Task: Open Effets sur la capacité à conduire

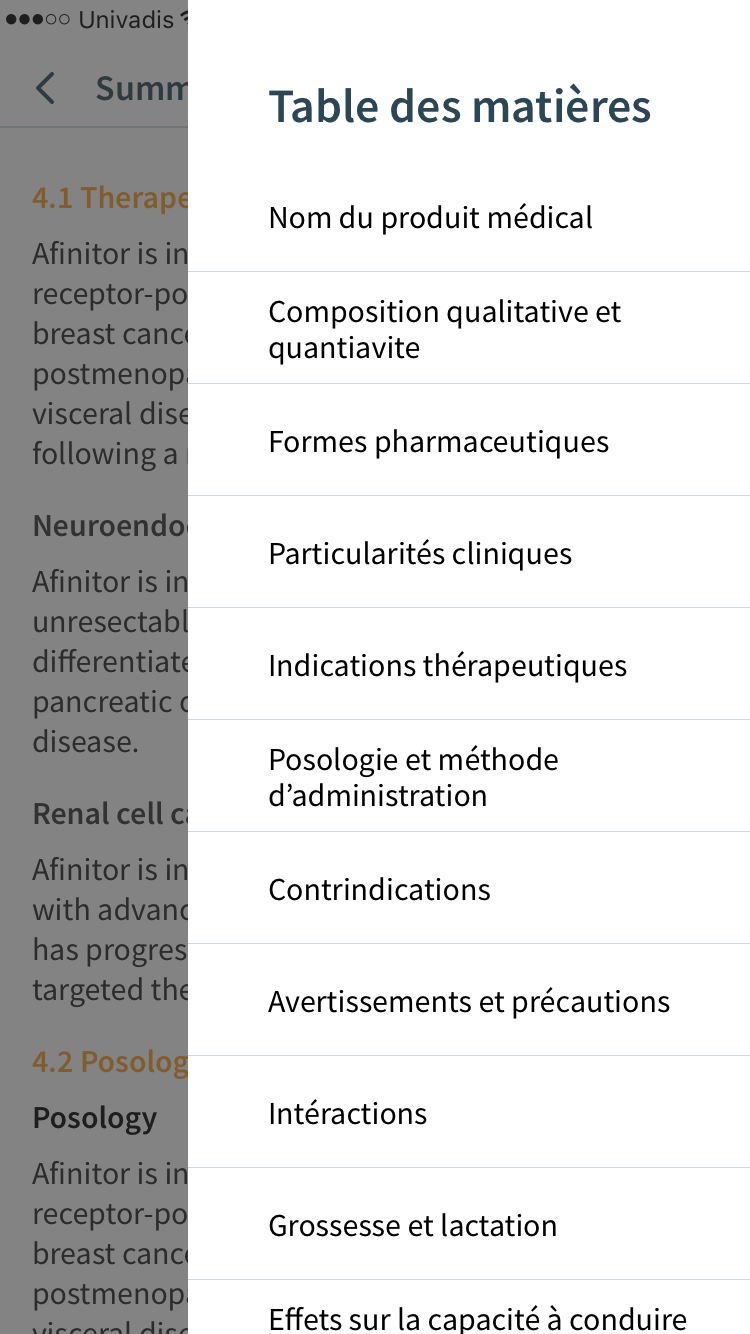Action: tap(469, 1308)
